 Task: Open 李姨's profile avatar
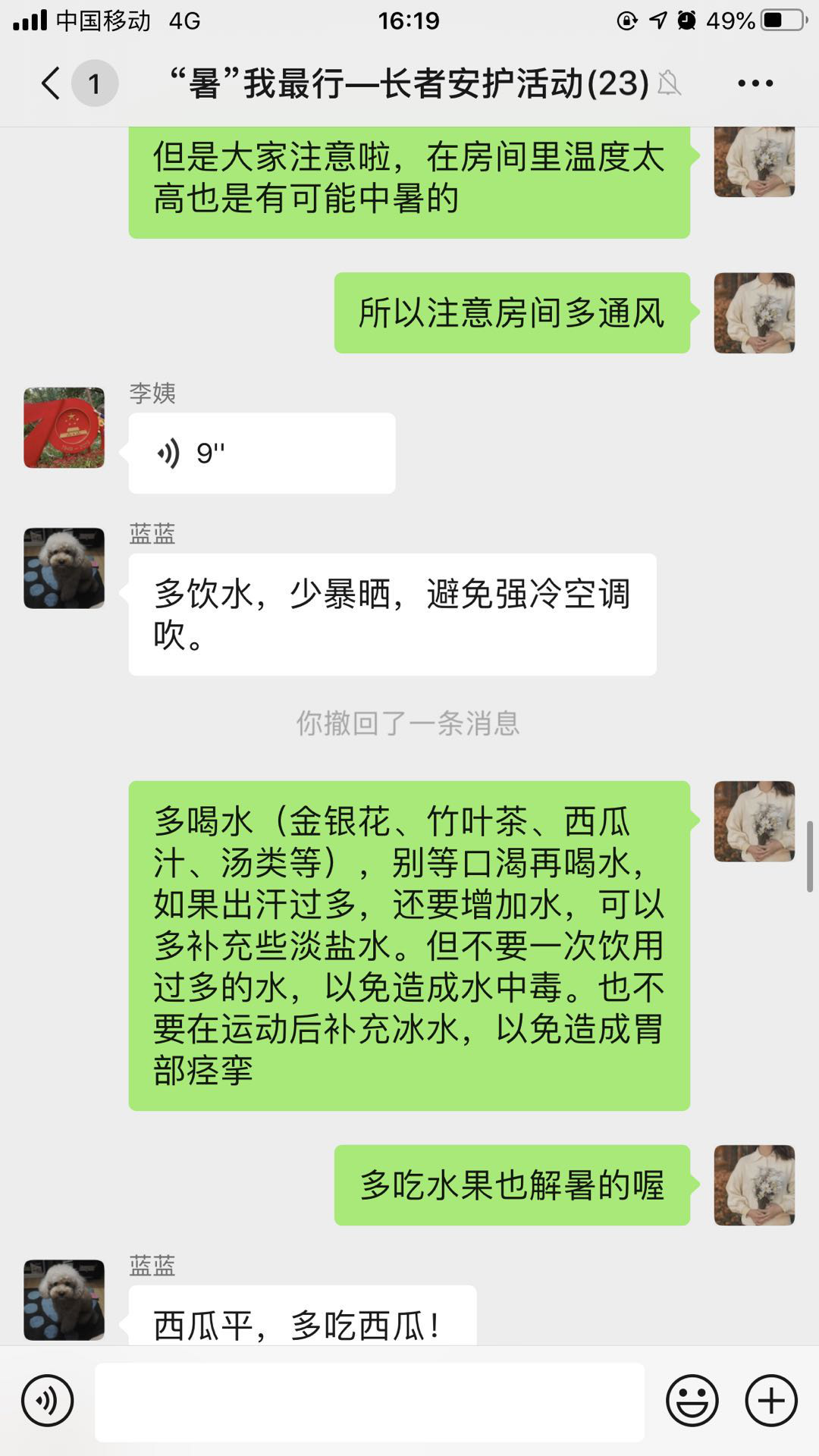click(64, 428)
